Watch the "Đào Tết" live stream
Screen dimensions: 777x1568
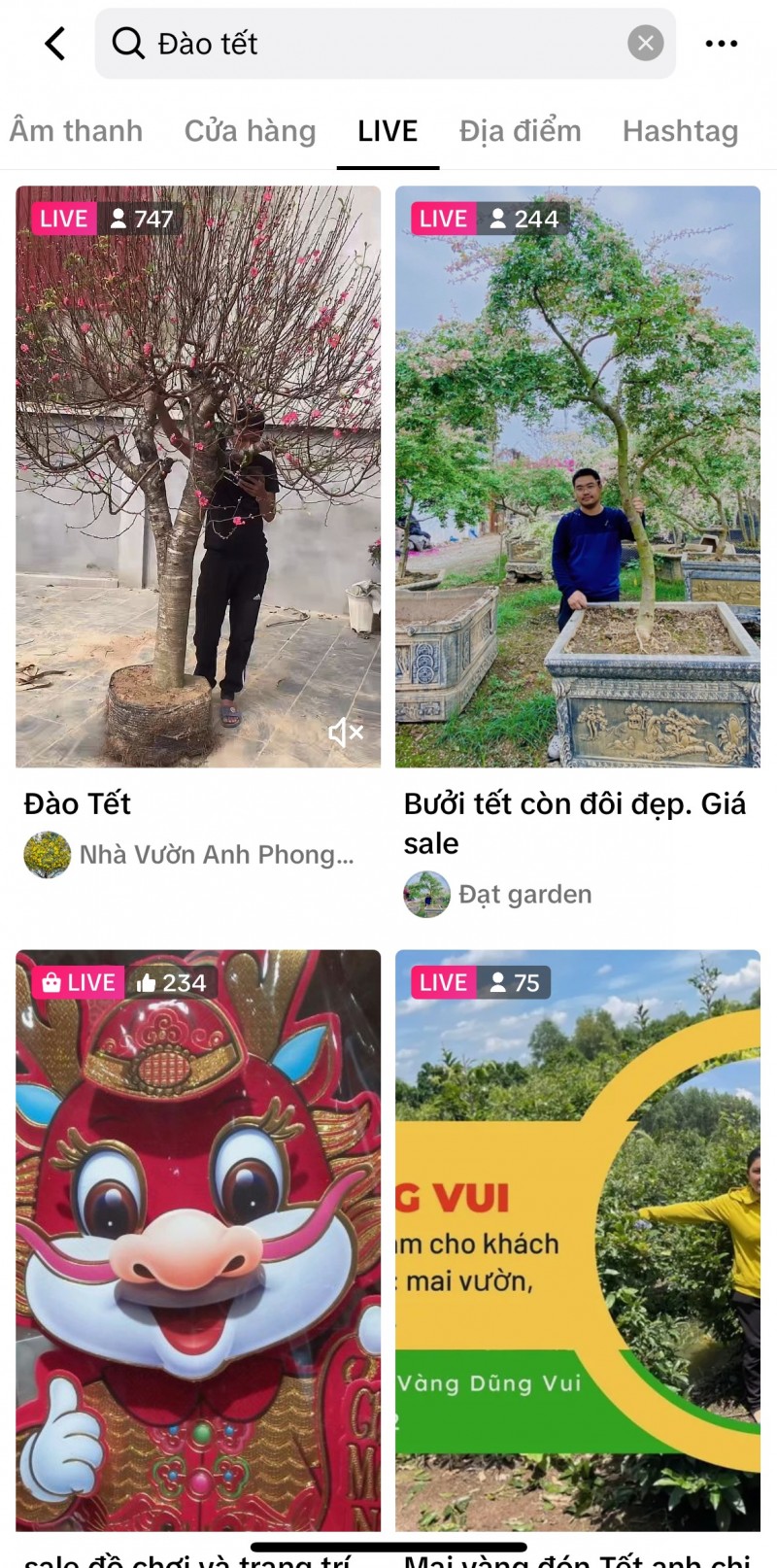tap(198, 476)
